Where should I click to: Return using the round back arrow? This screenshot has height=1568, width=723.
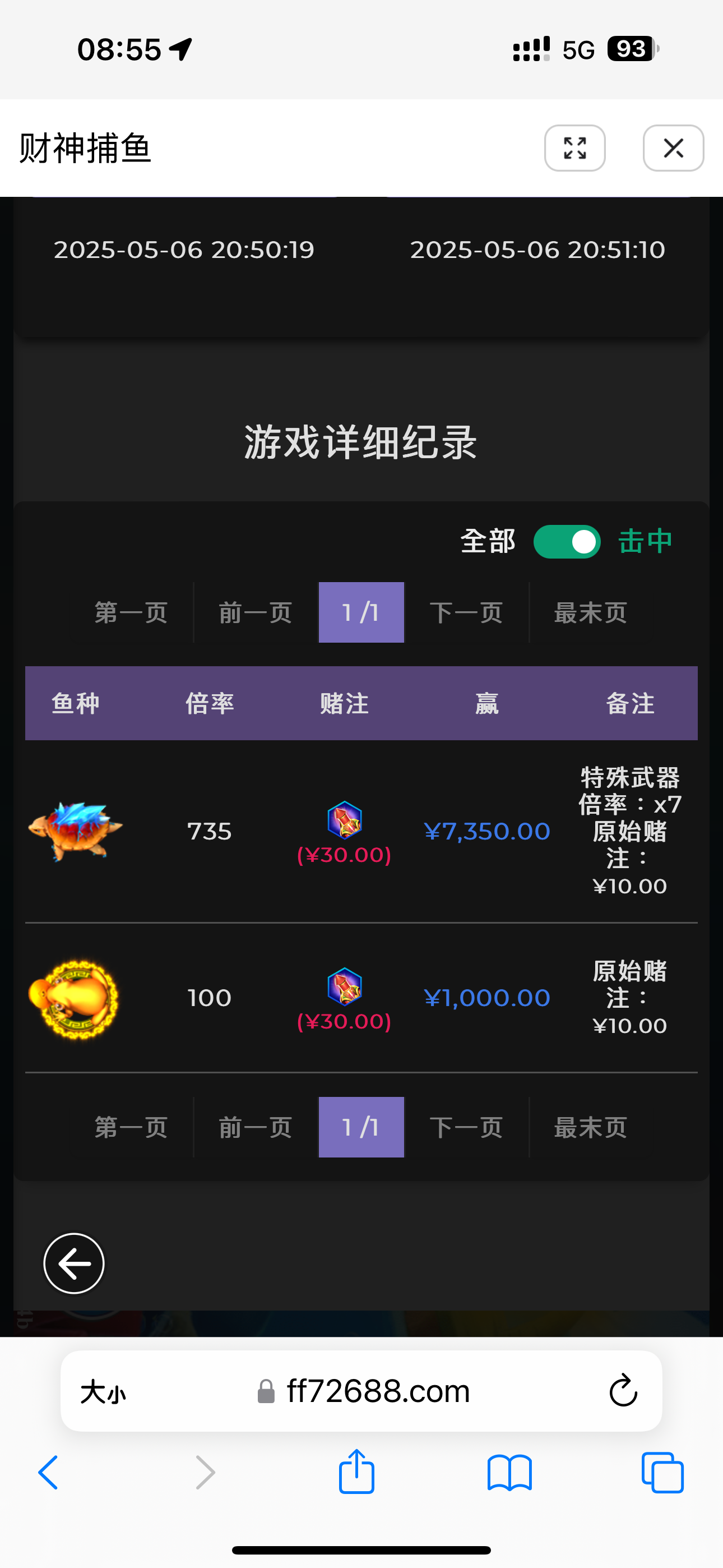coord(74,1263)
